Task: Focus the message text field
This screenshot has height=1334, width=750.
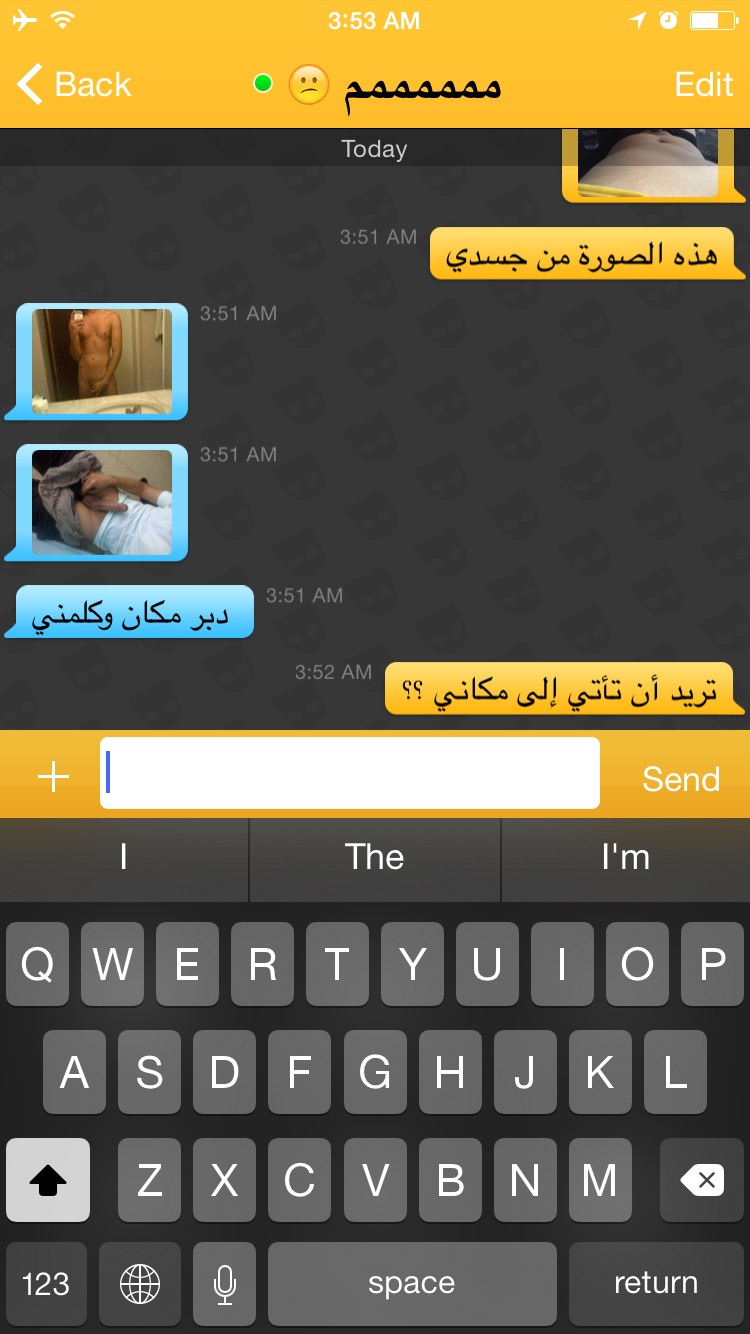Action: pos(350,773)
